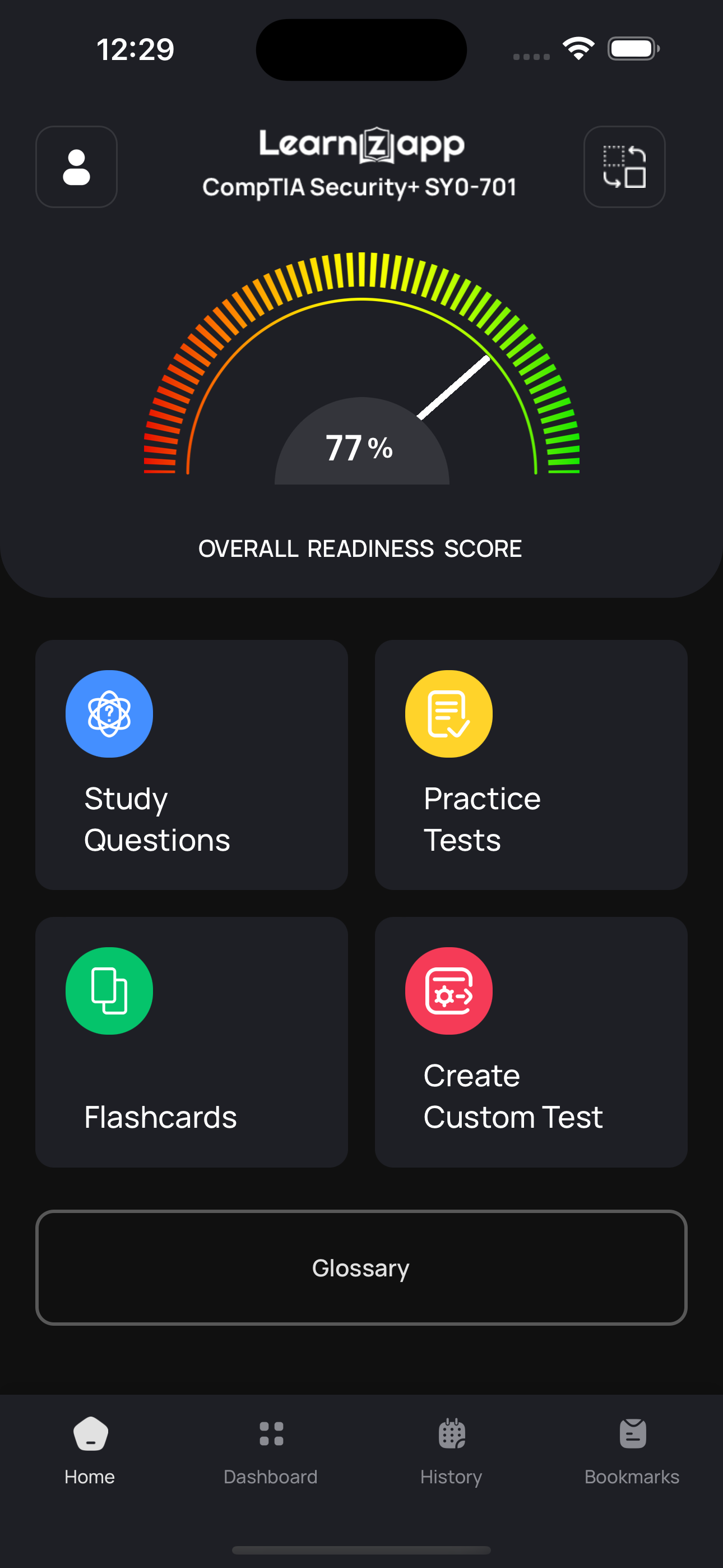
Task: Switch to the Dashboard tab
Action: coord(270,1455)
